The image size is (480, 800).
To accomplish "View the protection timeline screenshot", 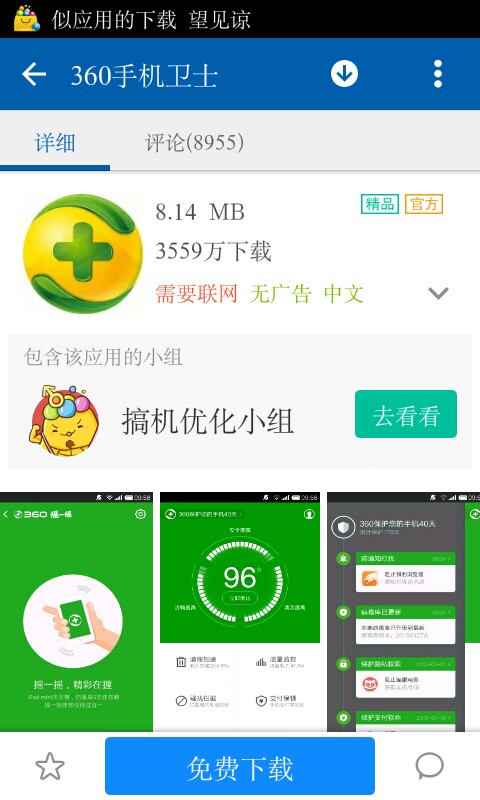I will point(396,612).
